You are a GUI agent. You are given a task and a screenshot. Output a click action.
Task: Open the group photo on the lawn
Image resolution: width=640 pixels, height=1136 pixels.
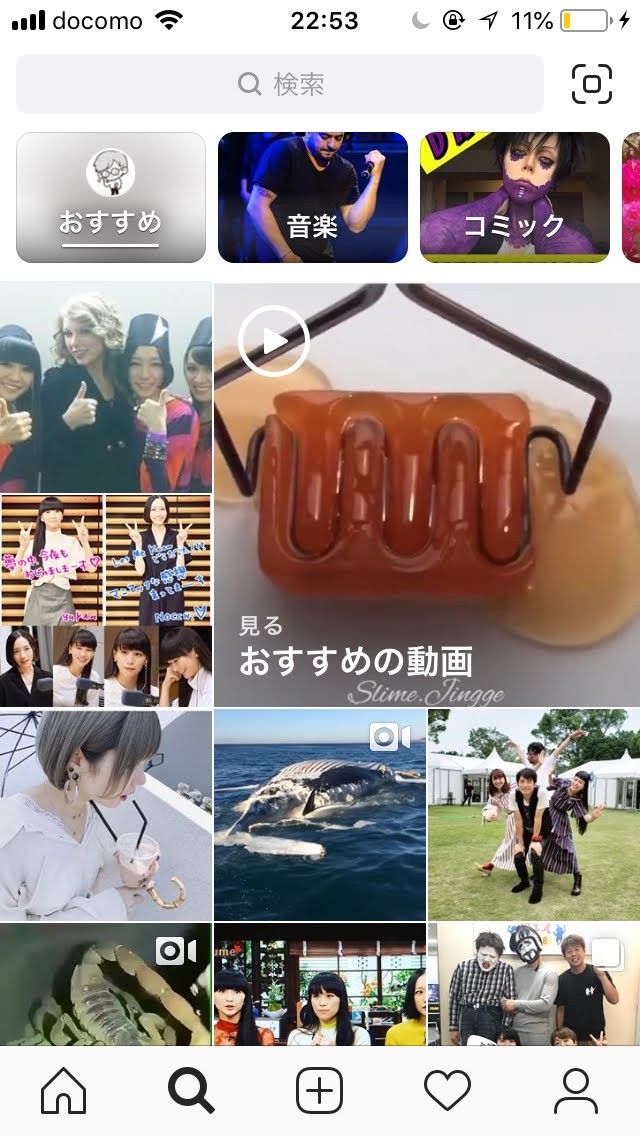pyautogui.click(x=534, y=815)
